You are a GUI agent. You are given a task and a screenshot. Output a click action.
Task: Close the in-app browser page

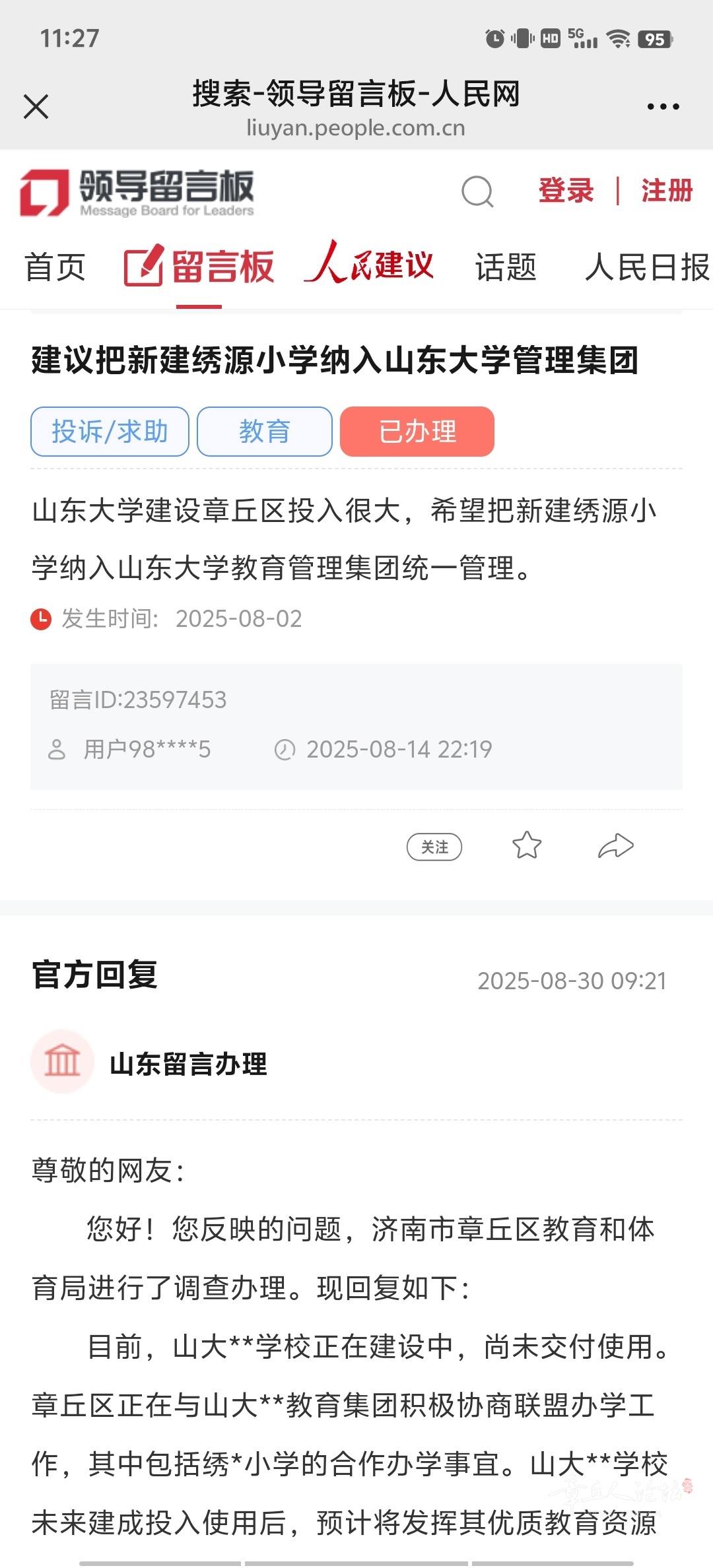(36, 106)
